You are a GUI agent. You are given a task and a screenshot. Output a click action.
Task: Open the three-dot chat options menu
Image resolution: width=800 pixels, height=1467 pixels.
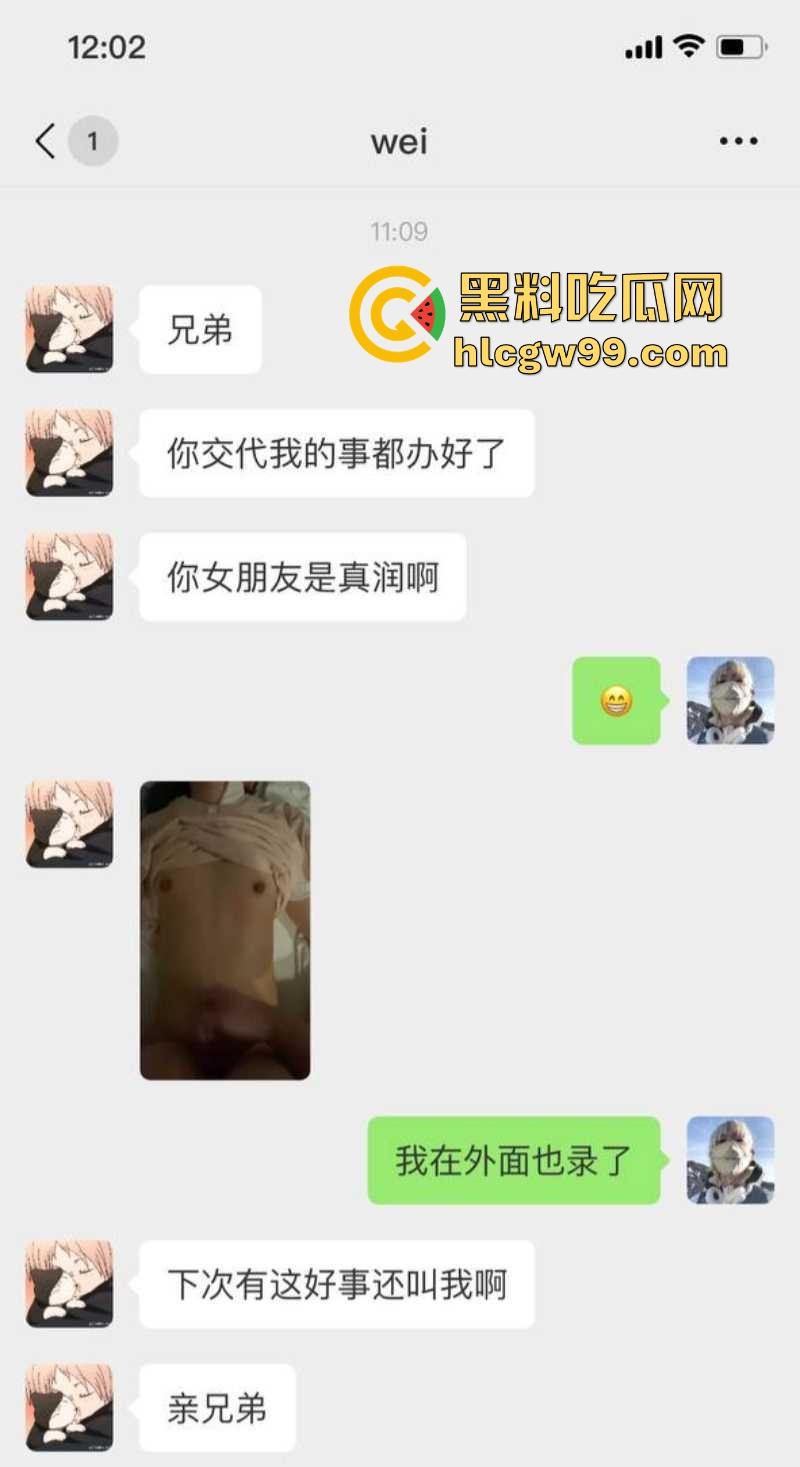click(x=738, y=141)
